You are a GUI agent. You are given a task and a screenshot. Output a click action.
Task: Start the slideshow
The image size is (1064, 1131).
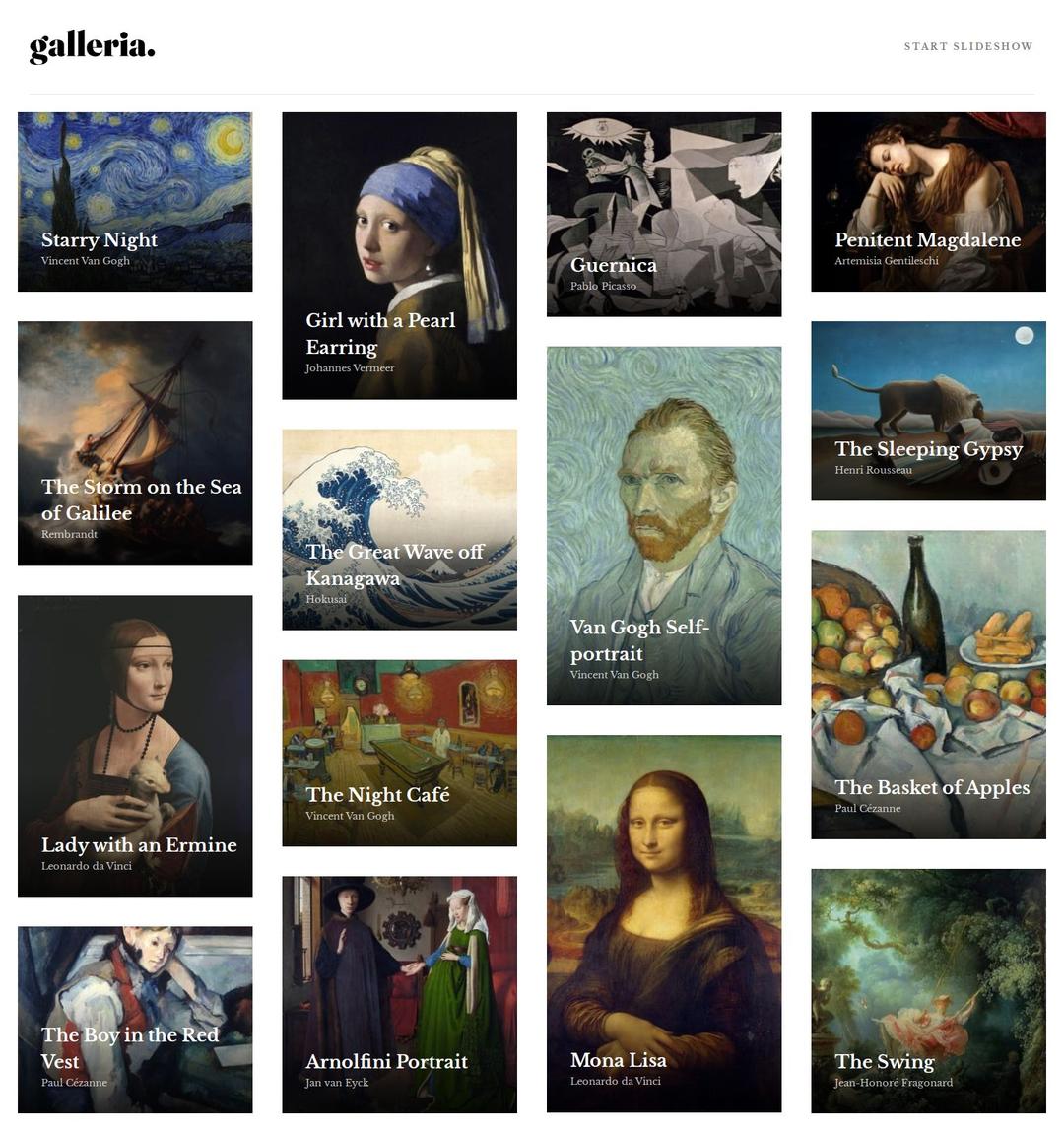[967, 46]
